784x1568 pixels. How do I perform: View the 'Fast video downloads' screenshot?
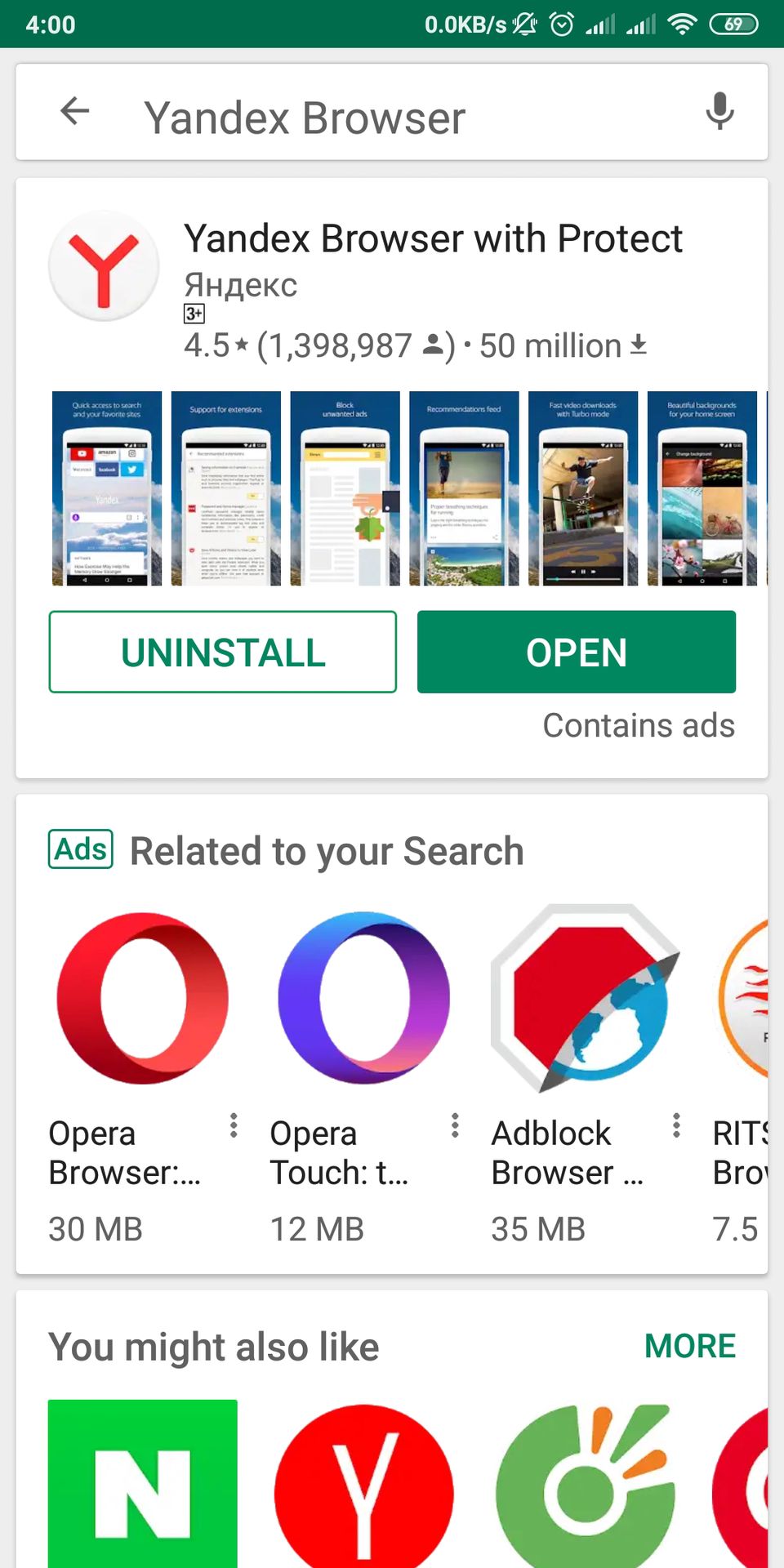(583, 488)
